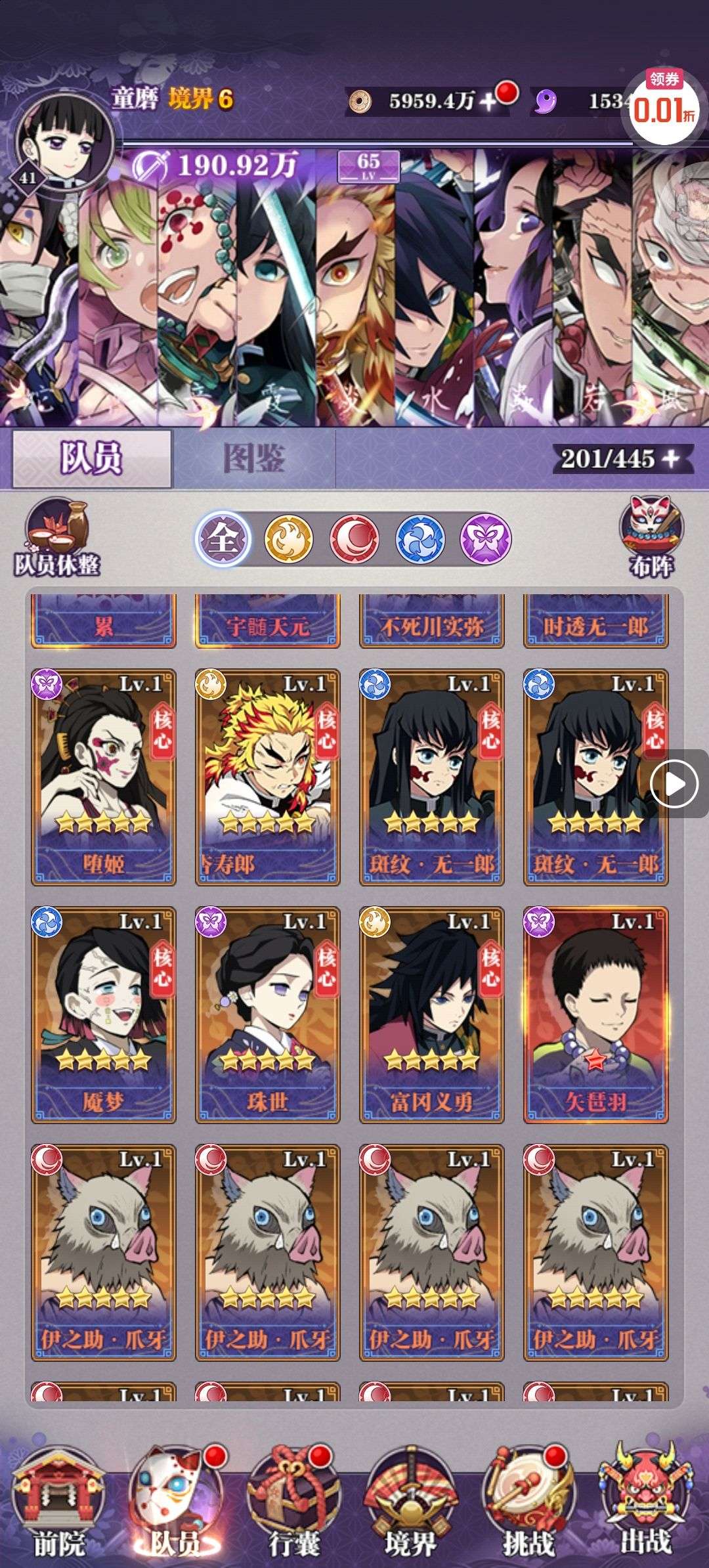
Task: Filter by the blue wind element
Action: click(419, 540)
